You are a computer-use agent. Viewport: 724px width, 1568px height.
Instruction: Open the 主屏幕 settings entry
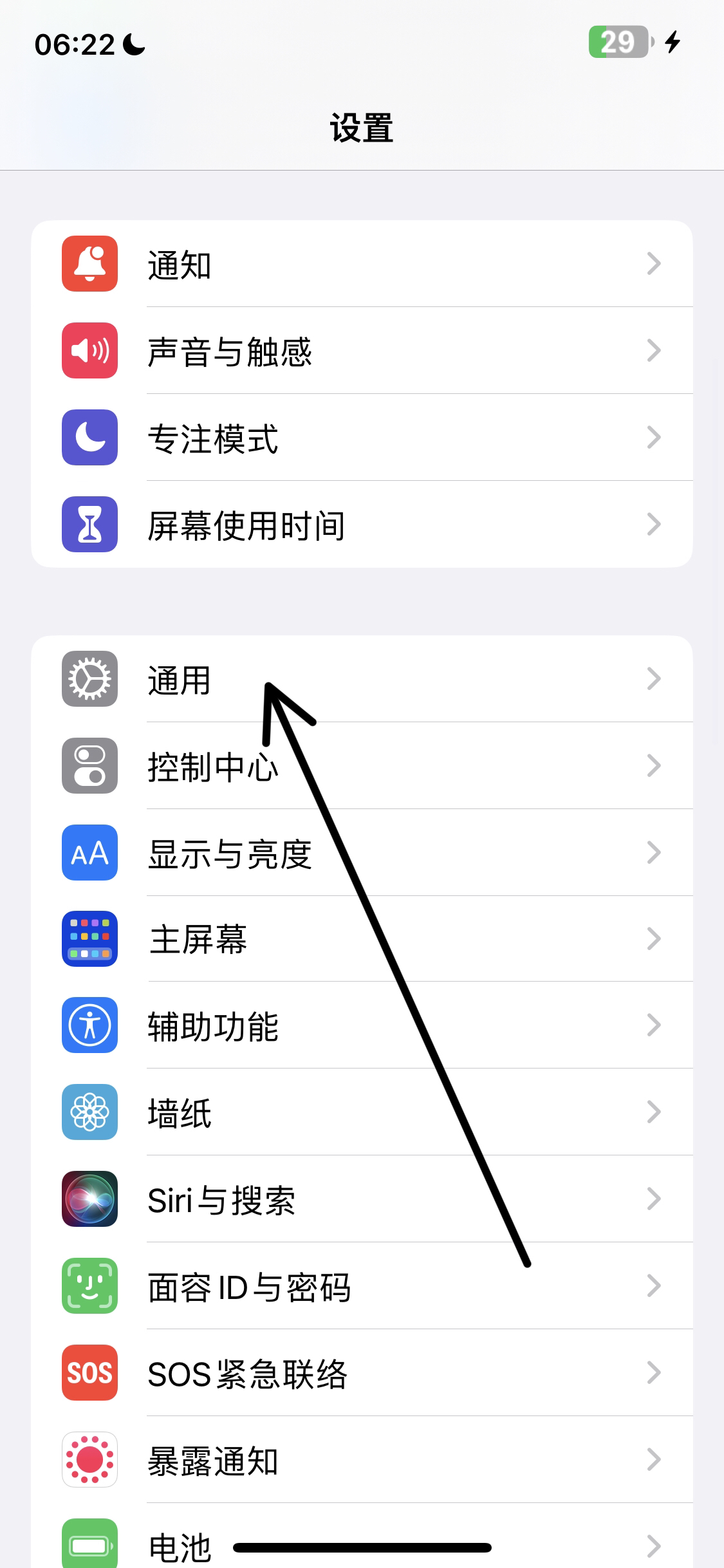[x=360, y=939]
